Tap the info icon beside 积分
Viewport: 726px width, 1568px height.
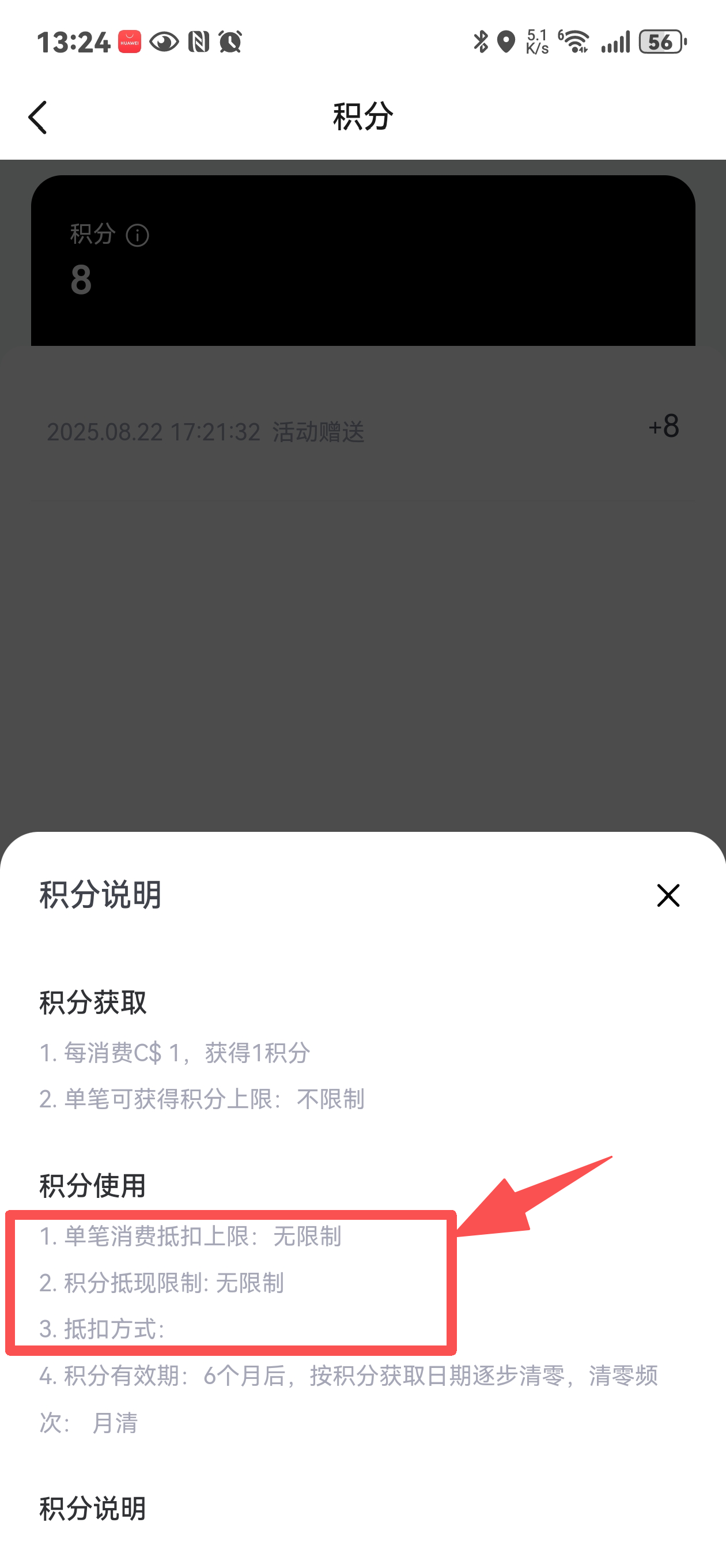[137, 236]
